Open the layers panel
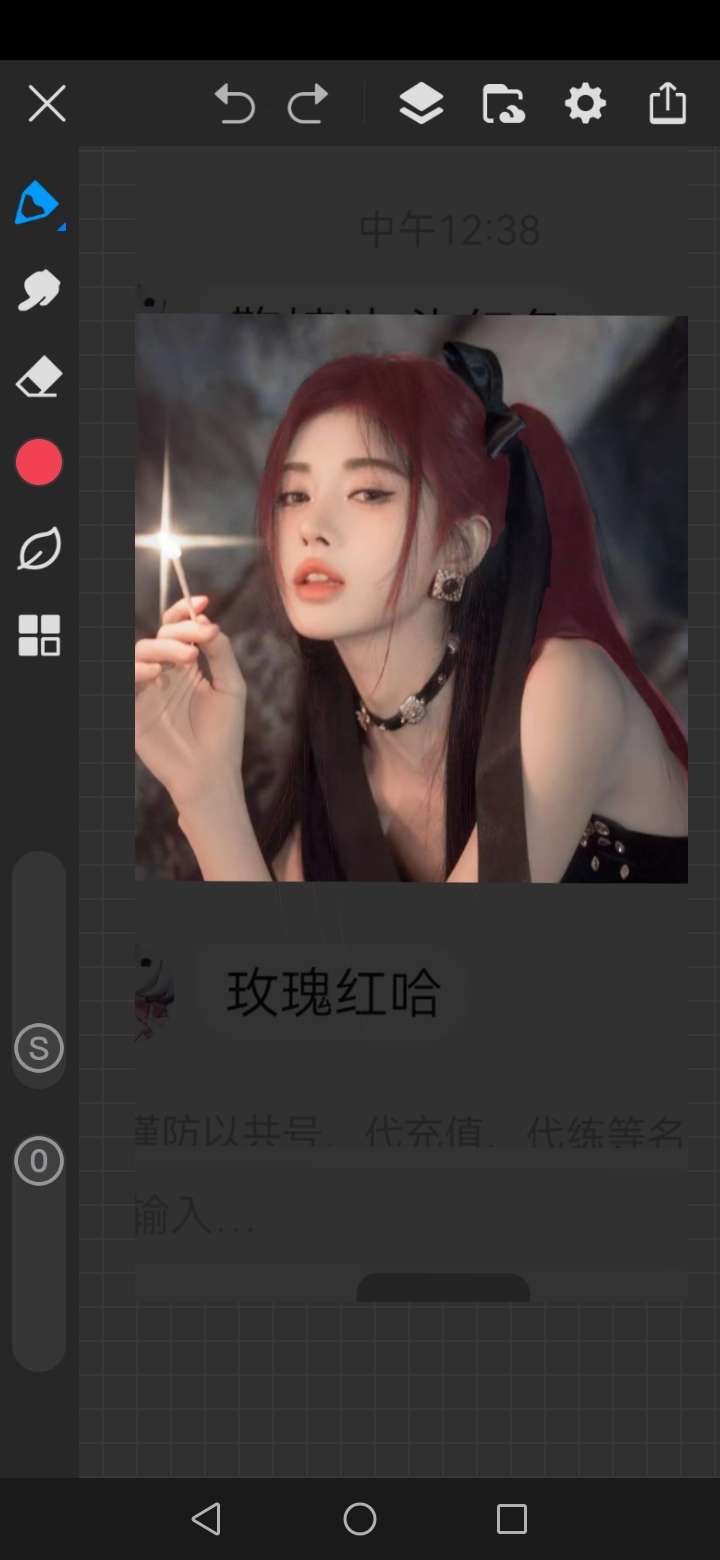Screen dimensions: 720x1560 tap(421, 103)
